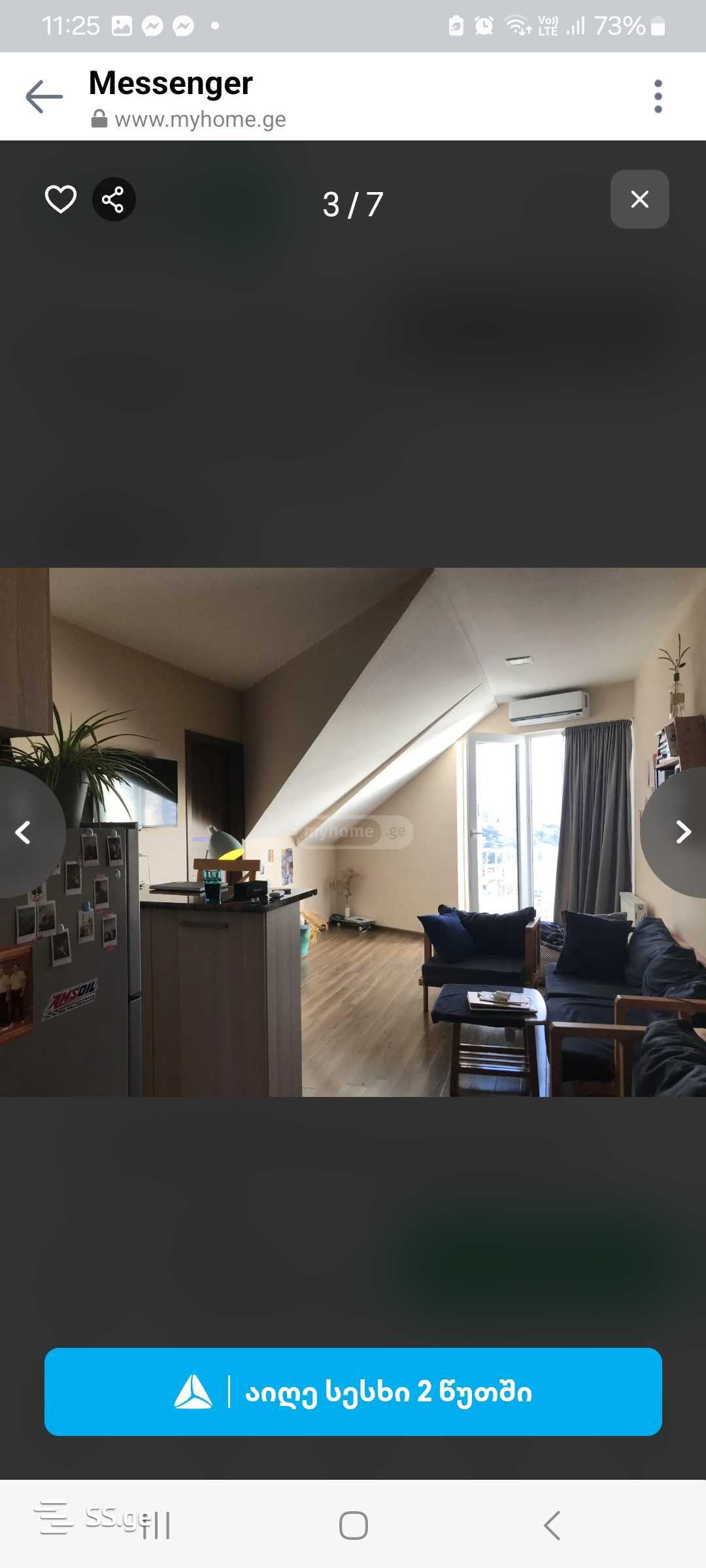Tap the blue loan offer banner
This screenshot has height=1568, width=706.
[x=353, y=1392]
